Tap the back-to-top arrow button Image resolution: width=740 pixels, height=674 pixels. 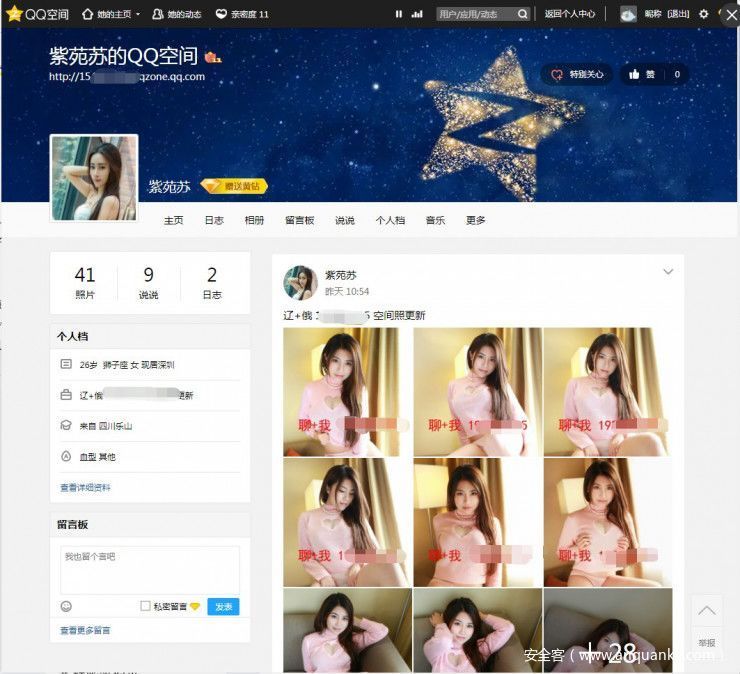pos(707,611)
